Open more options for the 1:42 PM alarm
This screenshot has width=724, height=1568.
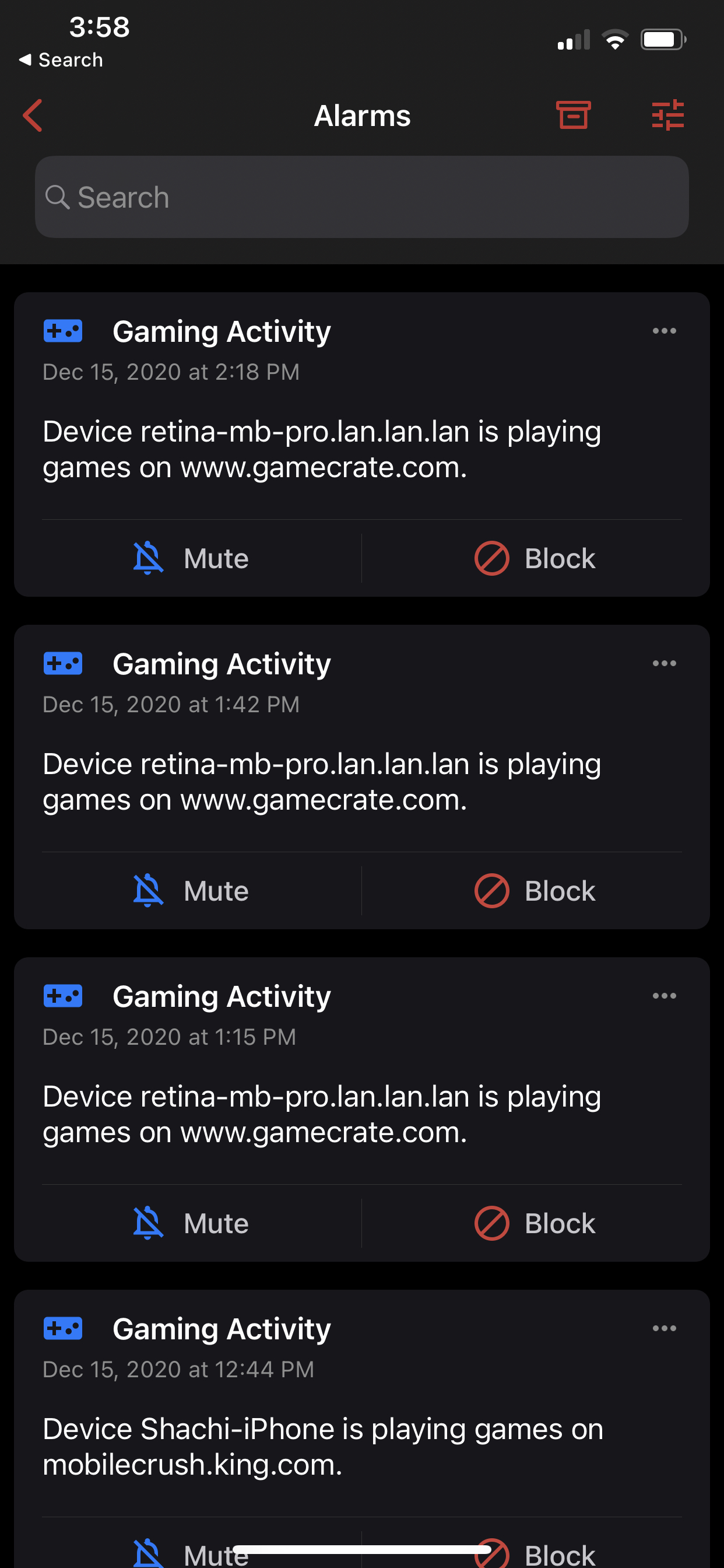tap(664, 663)
